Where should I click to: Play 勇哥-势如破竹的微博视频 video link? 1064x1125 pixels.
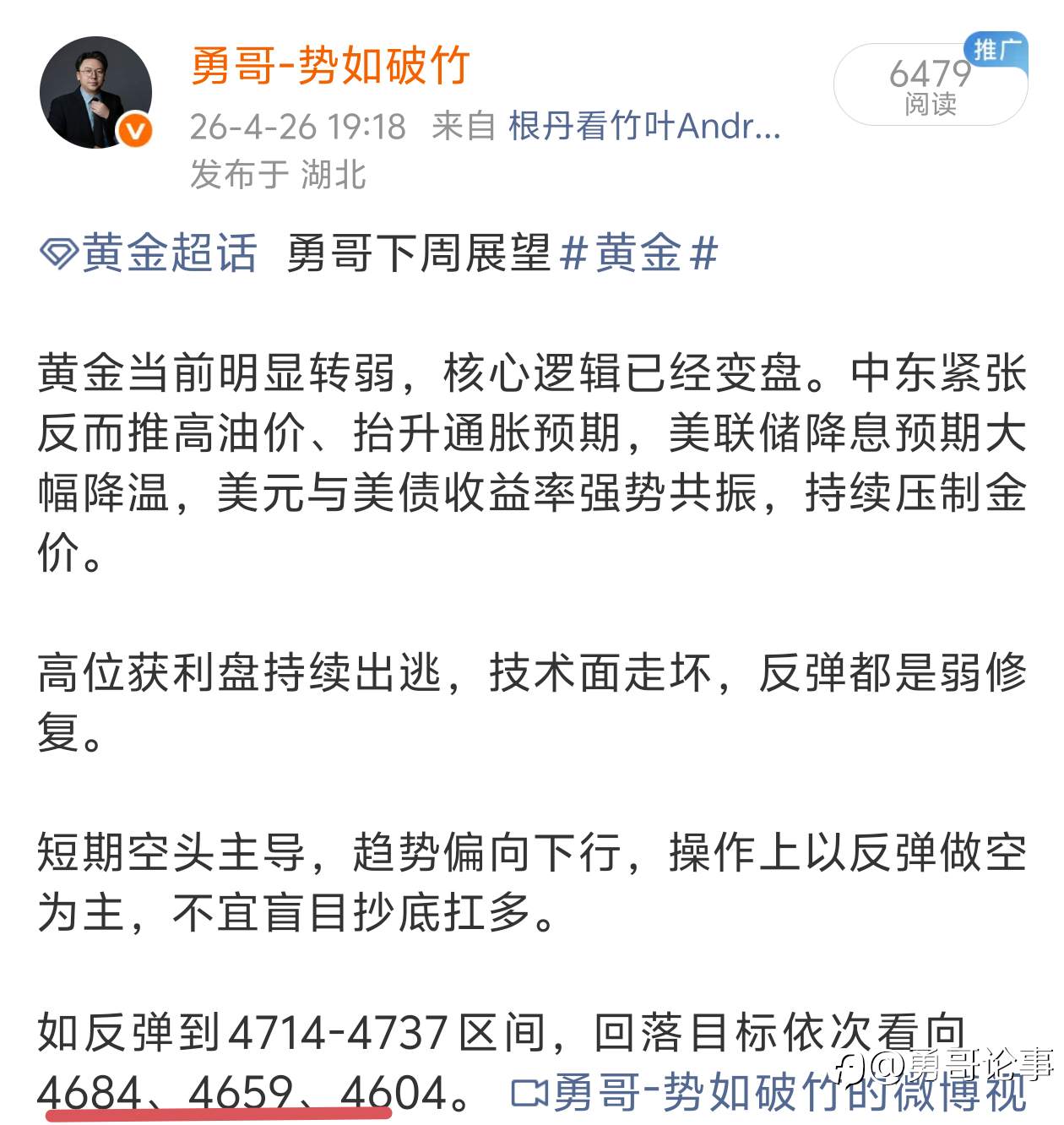pos(768,1093)
